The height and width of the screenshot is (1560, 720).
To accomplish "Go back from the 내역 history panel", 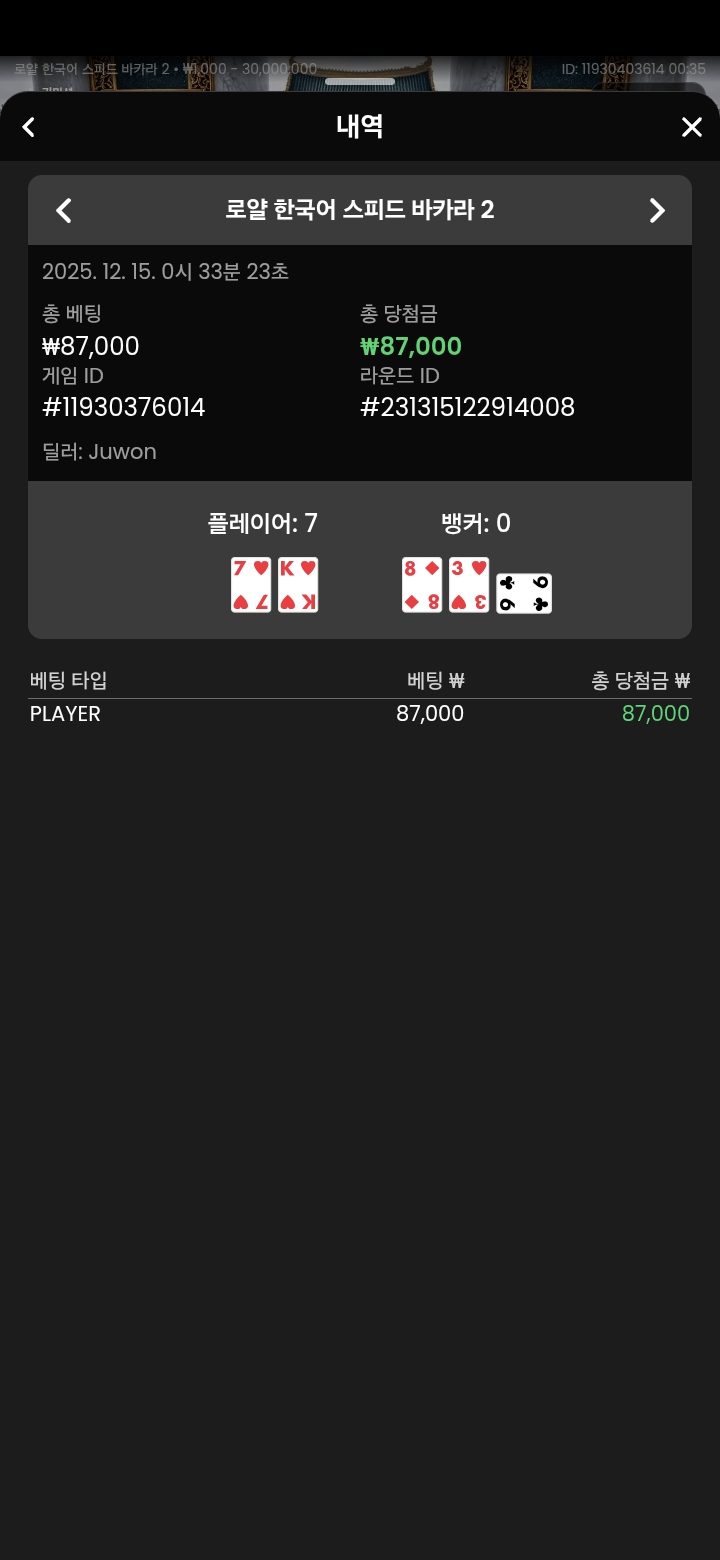I will [x=29, y=127].
